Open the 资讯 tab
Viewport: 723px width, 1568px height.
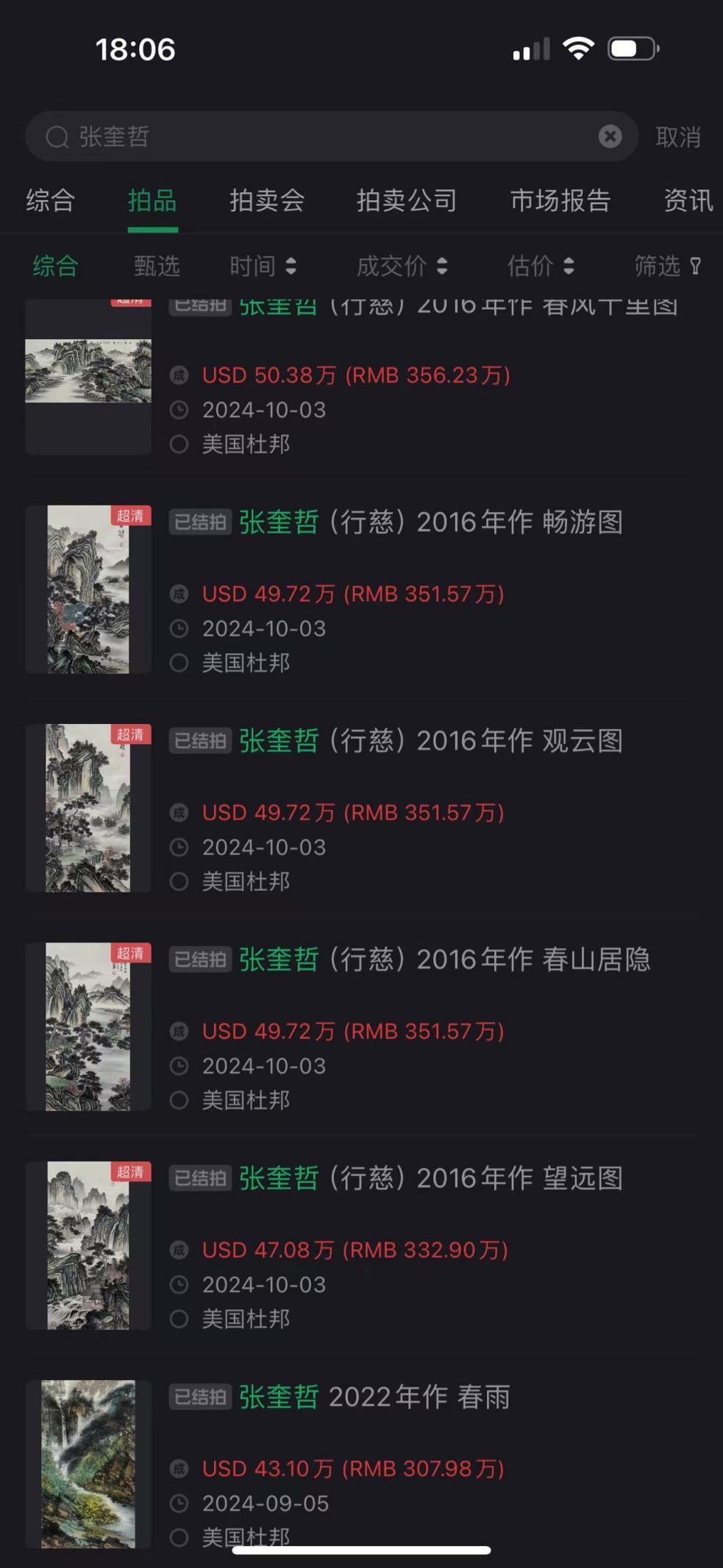pos(688,200)
